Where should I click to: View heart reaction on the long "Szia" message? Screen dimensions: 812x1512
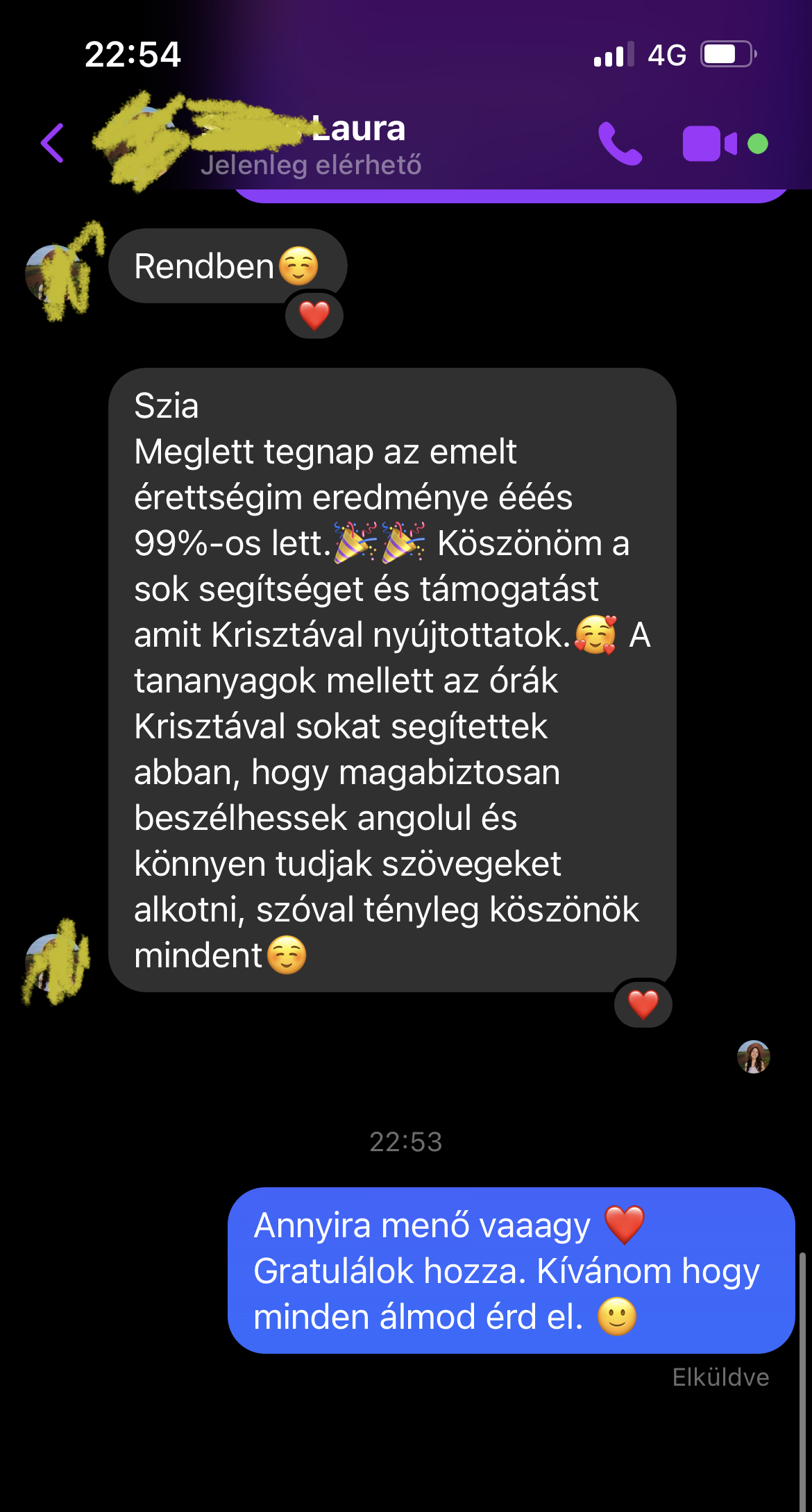(643, 1004)
